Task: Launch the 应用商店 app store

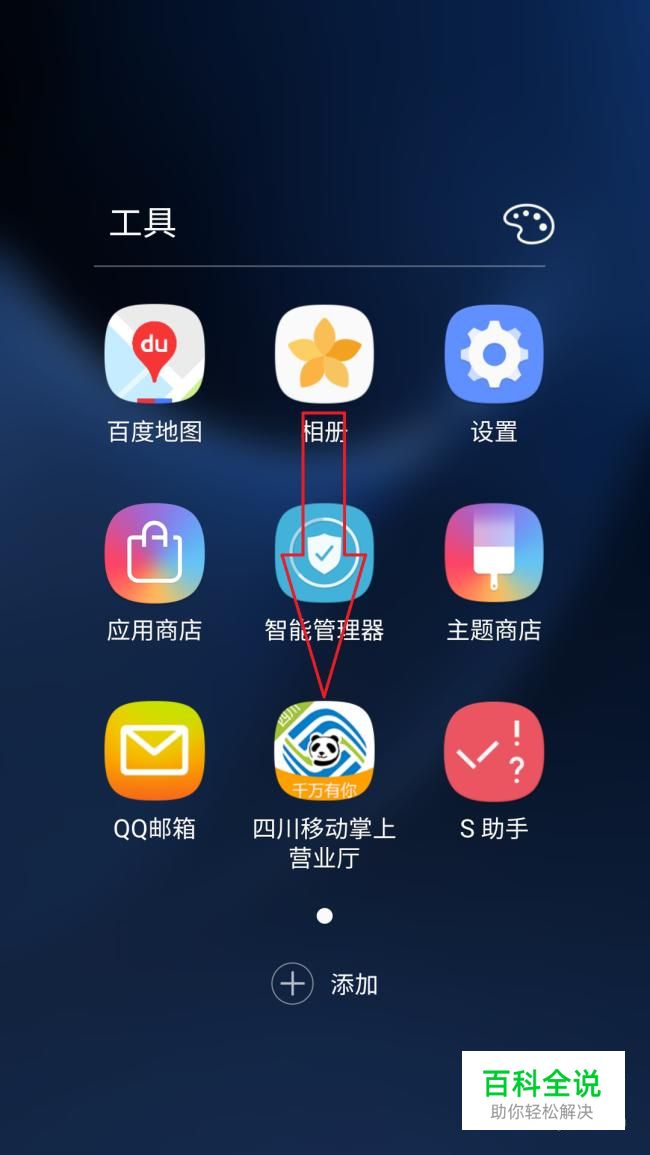Action: 155,553
